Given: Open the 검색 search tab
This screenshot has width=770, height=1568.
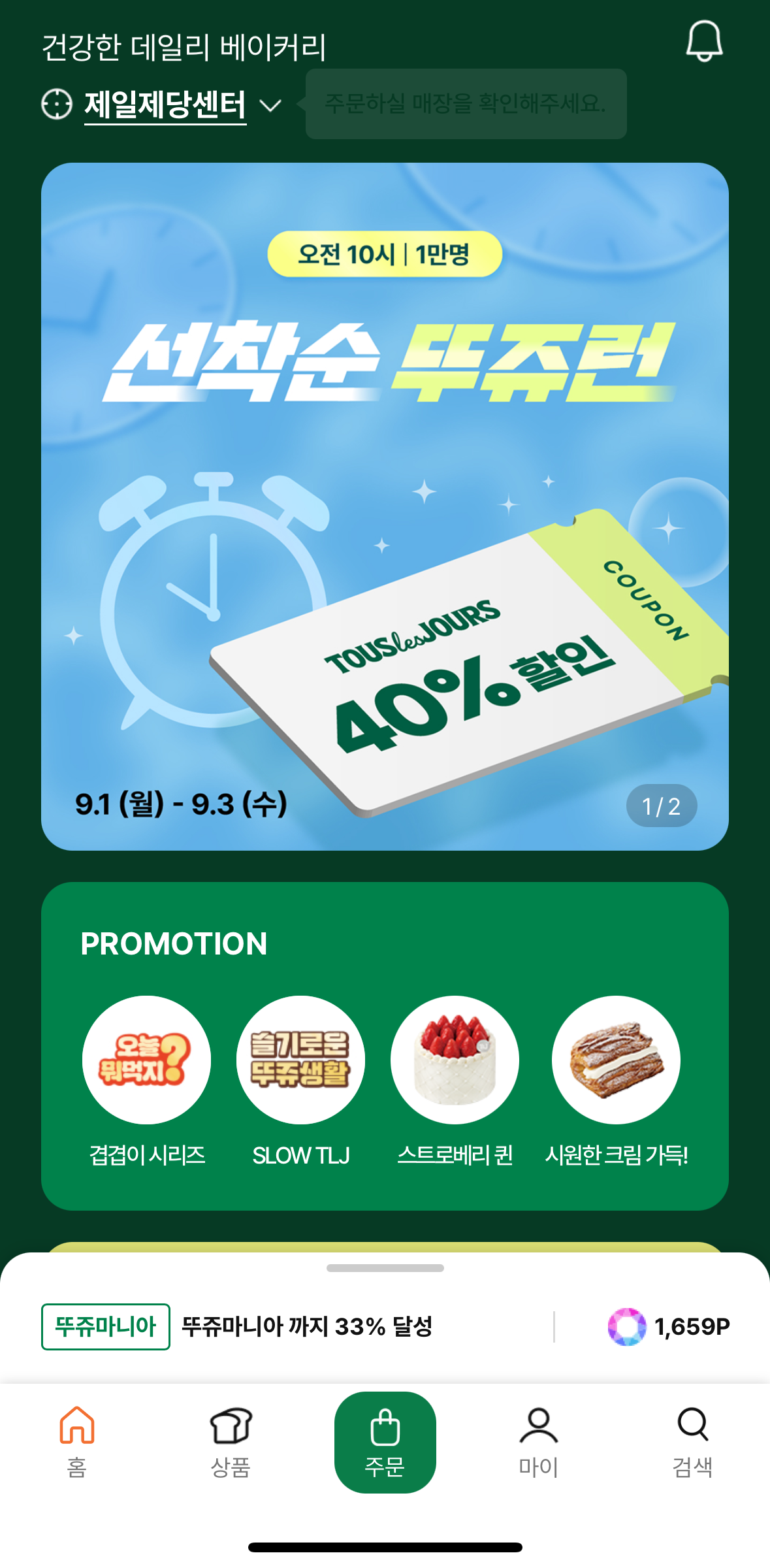Looking at the screenshot, I should [692, 1441].
